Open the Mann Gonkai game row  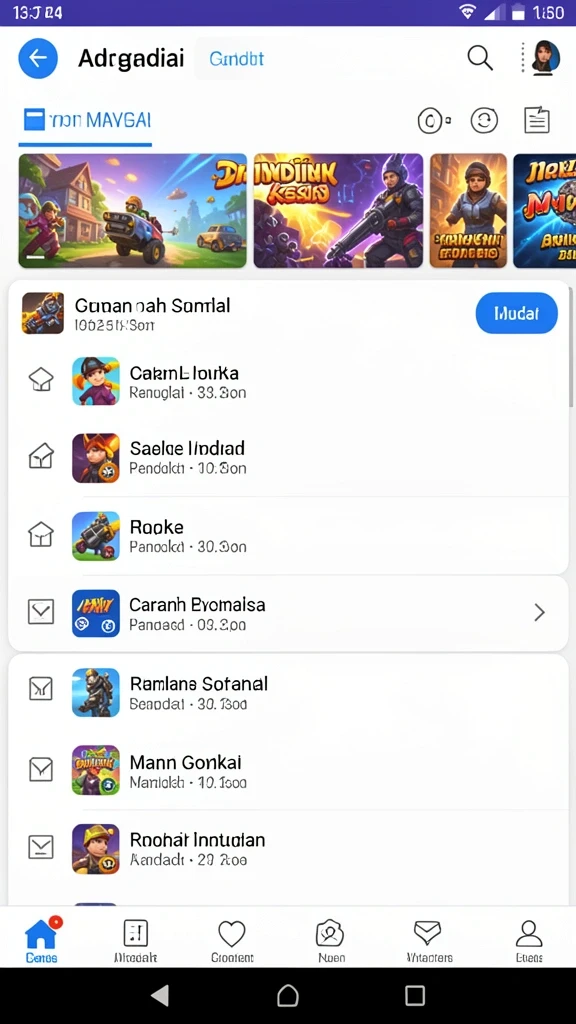[x=288, y=771]
